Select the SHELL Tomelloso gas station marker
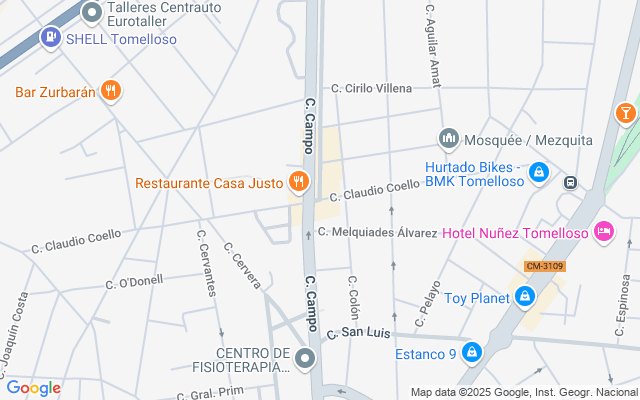Viewport: 640px width, 400px height. pos(51,38)
